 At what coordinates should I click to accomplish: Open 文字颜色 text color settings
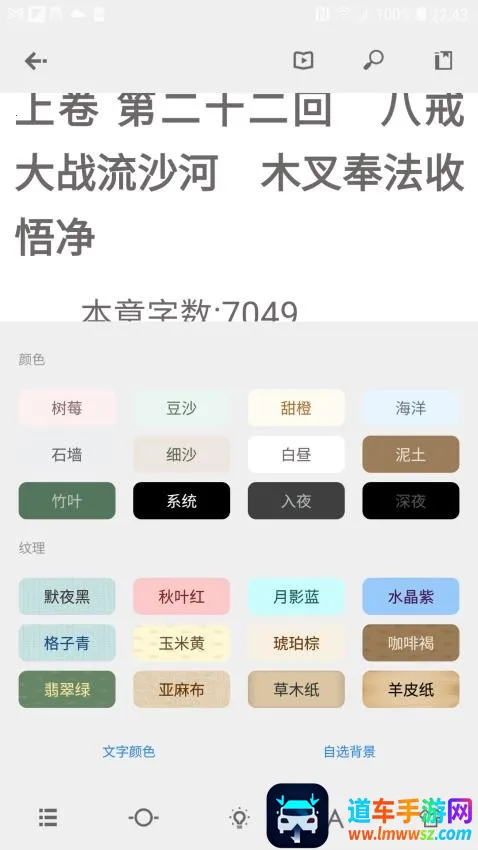pos(129,751)
